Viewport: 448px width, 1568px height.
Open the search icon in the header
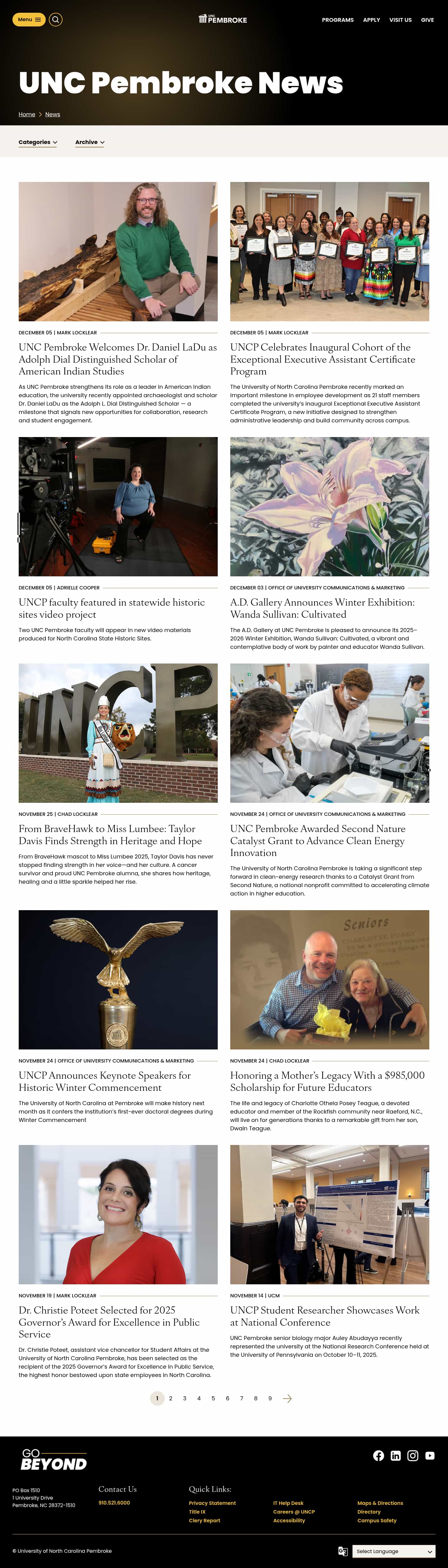[55, 20]
